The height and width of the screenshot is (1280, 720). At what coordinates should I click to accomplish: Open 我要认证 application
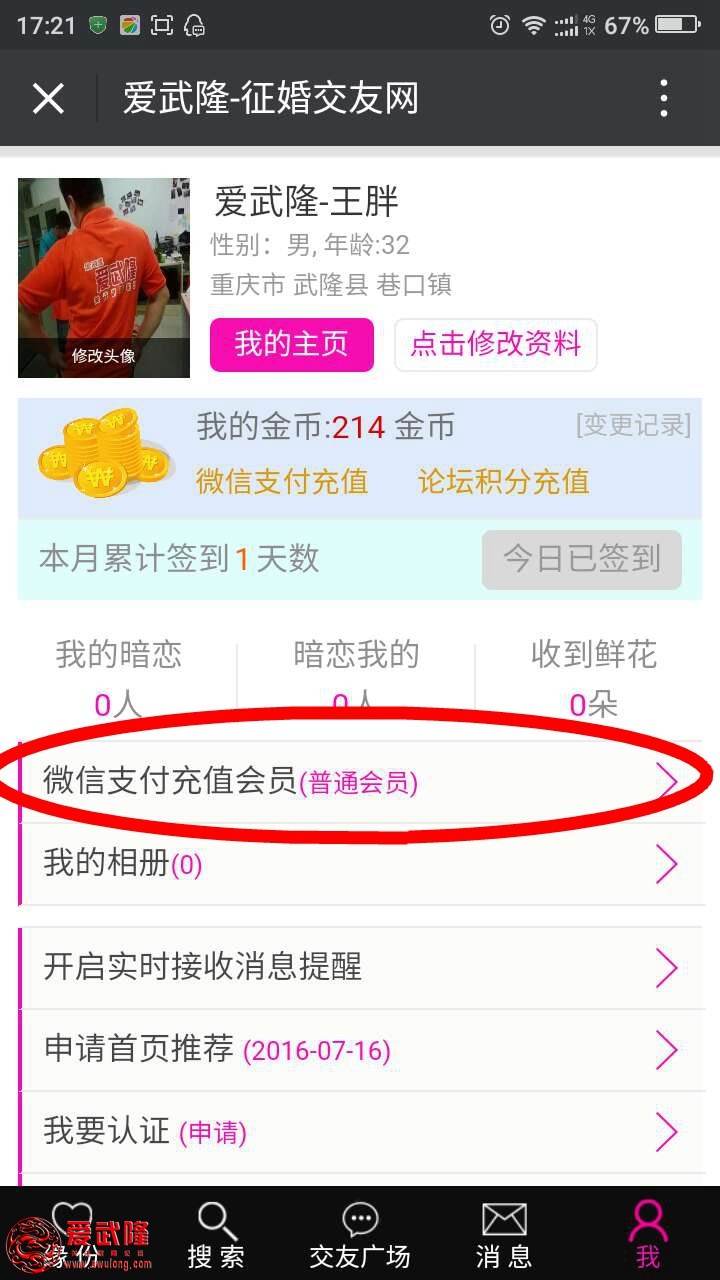click(x=360, y=1131)
